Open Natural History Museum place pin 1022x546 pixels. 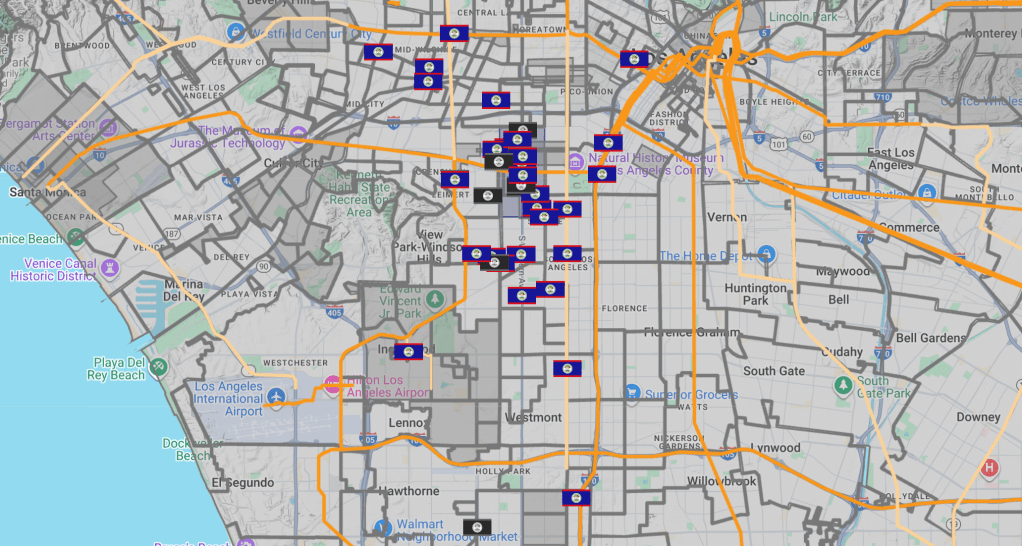575,162
